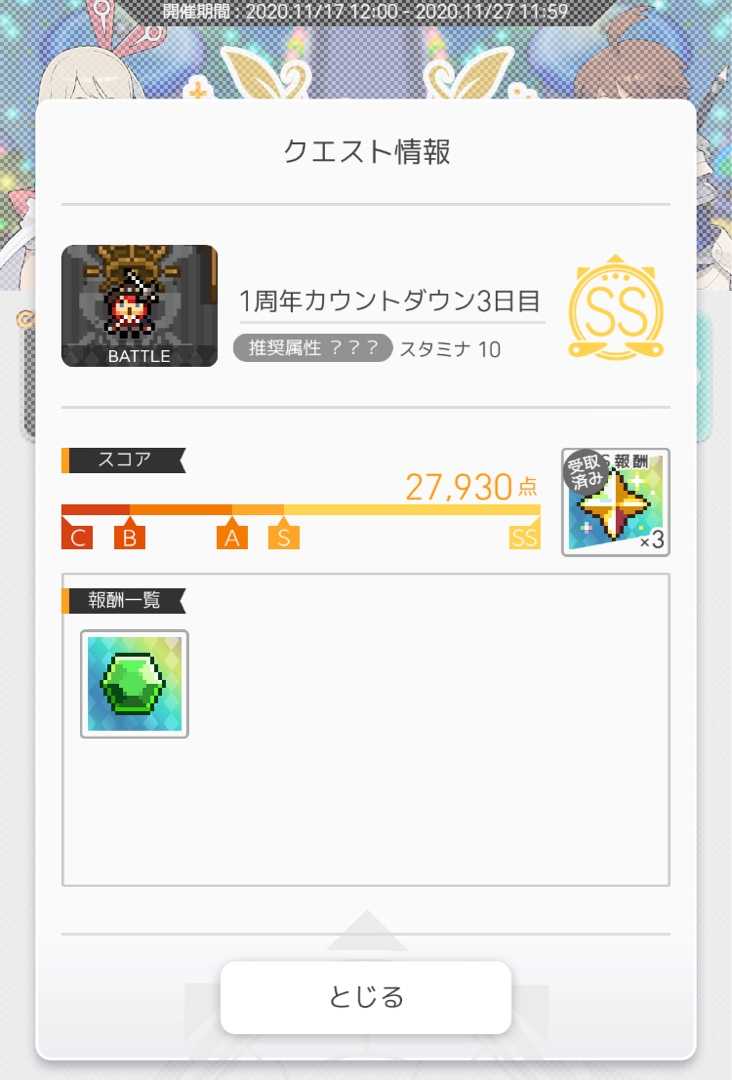Click the 推奨属性 ??? attribute tag
The width and height of the screenshot is (732, 1080).
click(x=312, y=349)
